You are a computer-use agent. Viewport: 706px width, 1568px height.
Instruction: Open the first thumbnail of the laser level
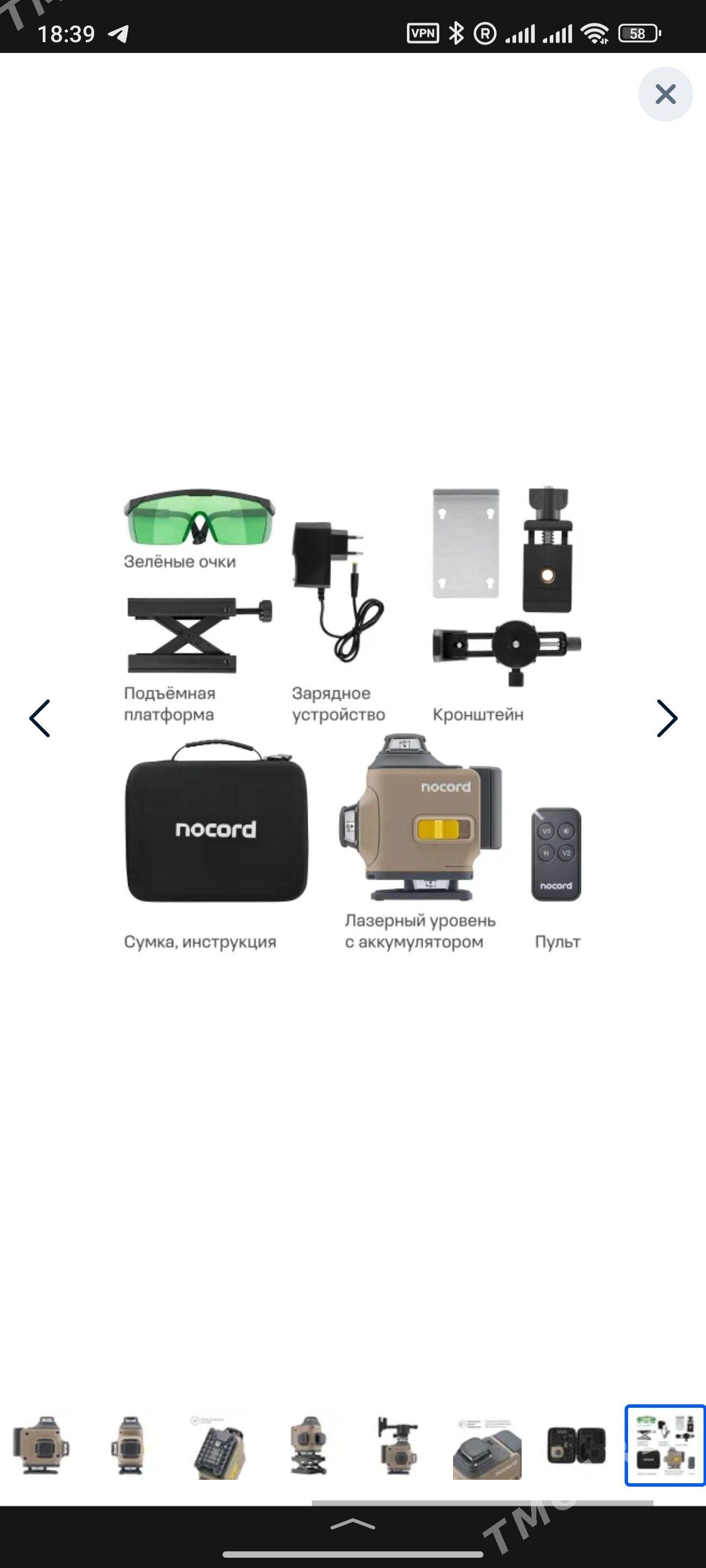pyautogui.click(x=41, y=1445)
